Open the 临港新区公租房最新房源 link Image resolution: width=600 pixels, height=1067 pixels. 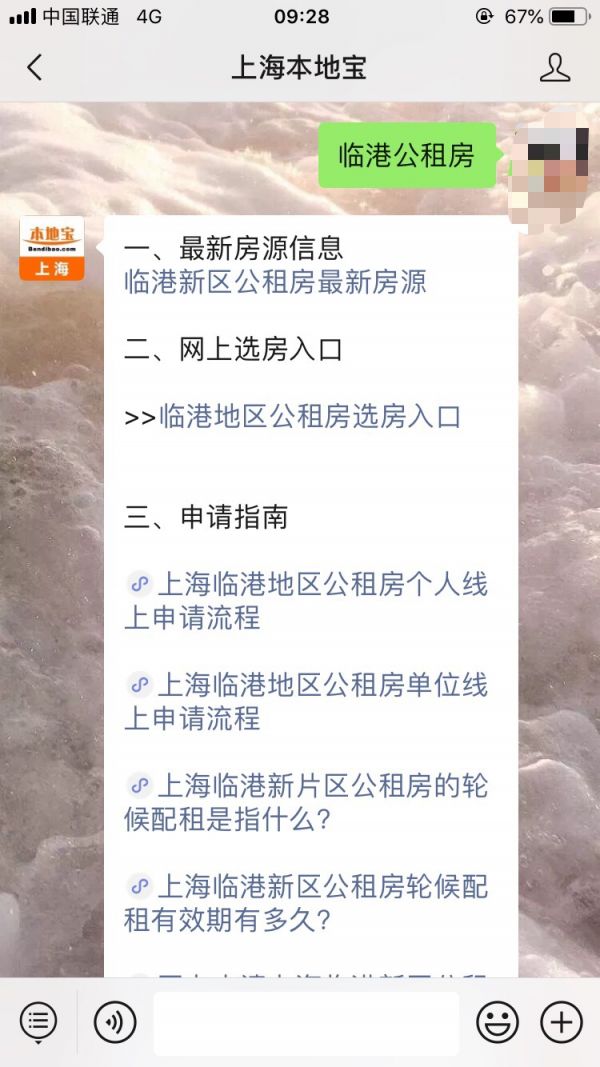pos(275,282)
